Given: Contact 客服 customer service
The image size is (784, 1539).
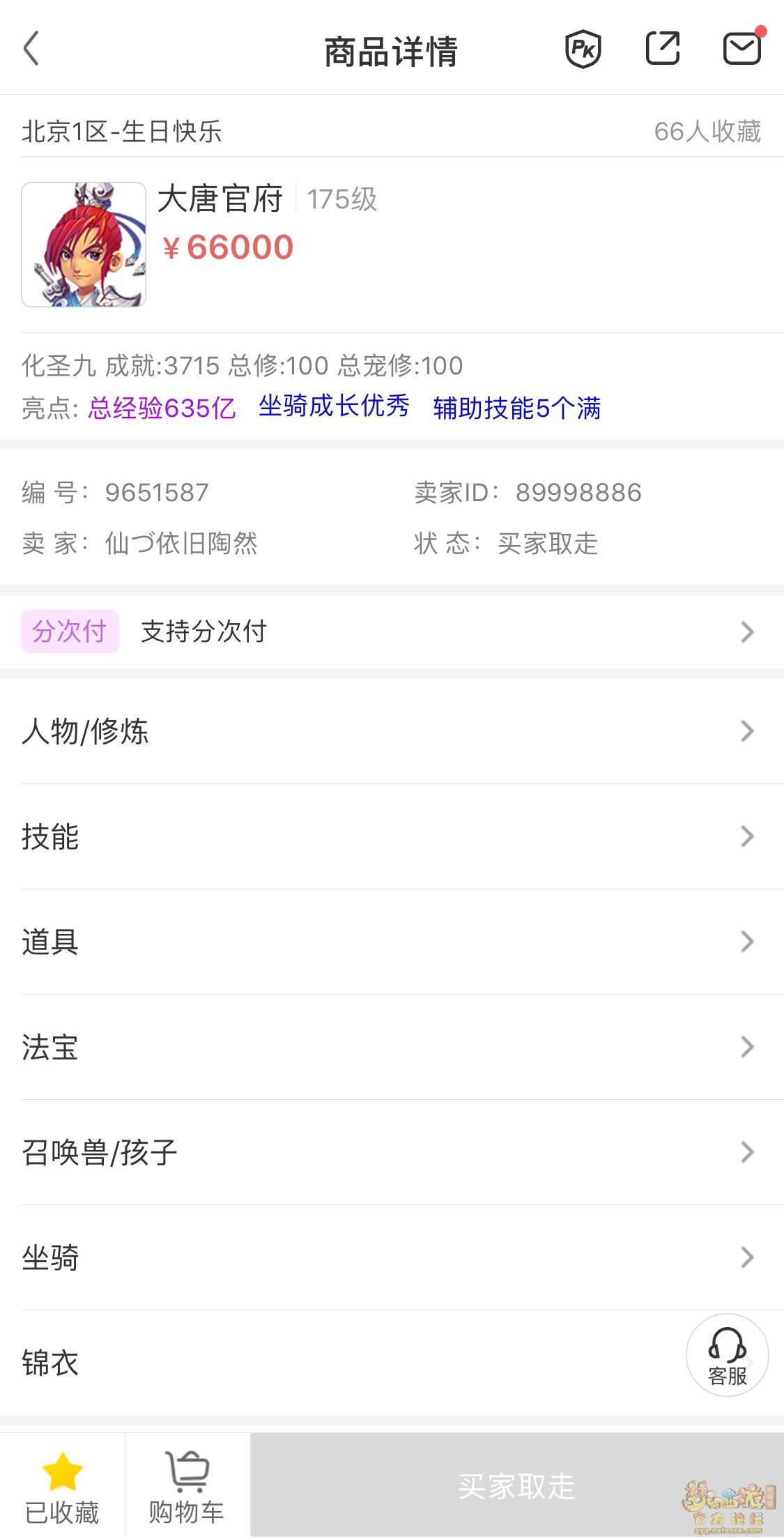Looking at the screenshot, I should coord(728,1355).
